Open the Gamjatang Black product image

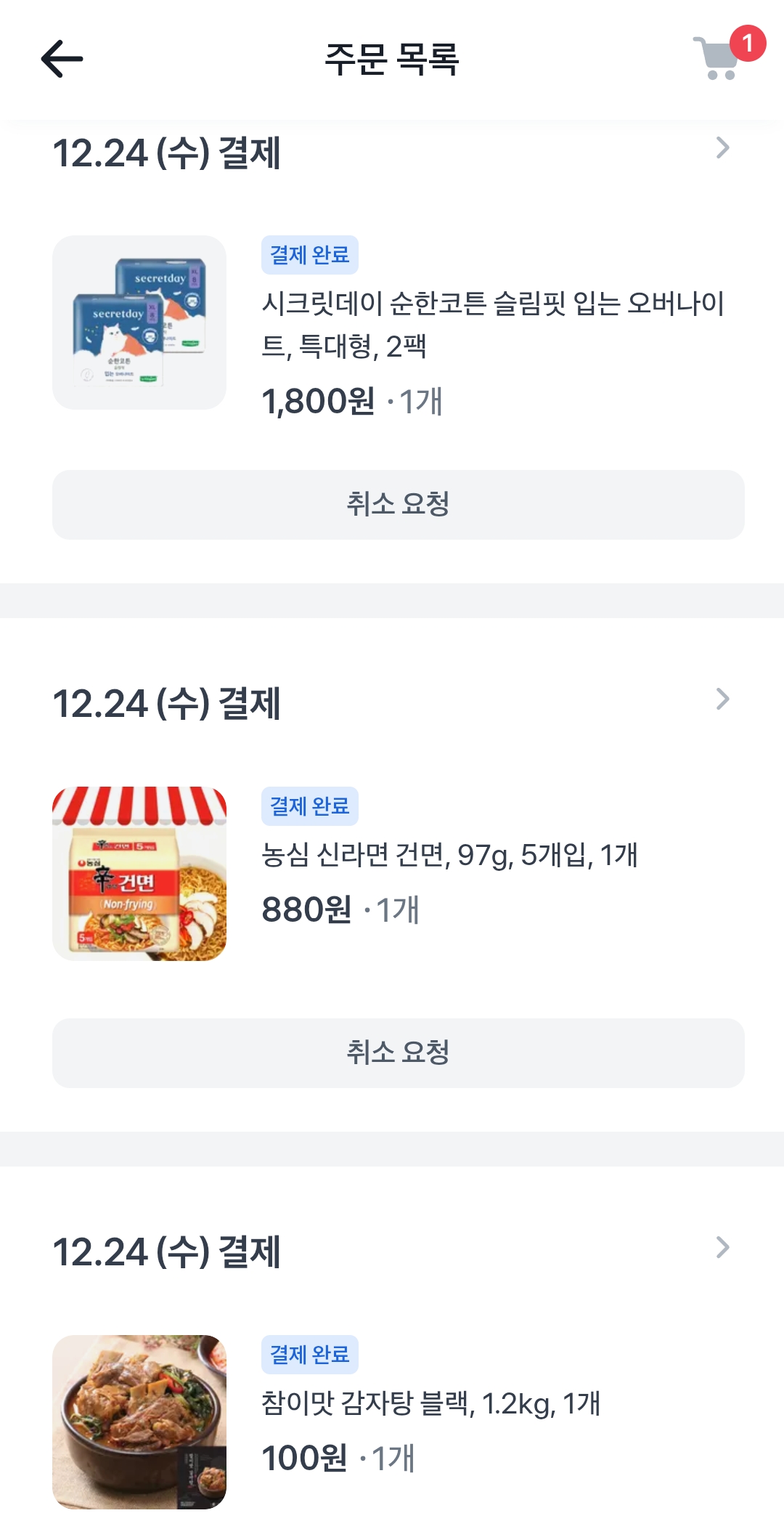139,1422
